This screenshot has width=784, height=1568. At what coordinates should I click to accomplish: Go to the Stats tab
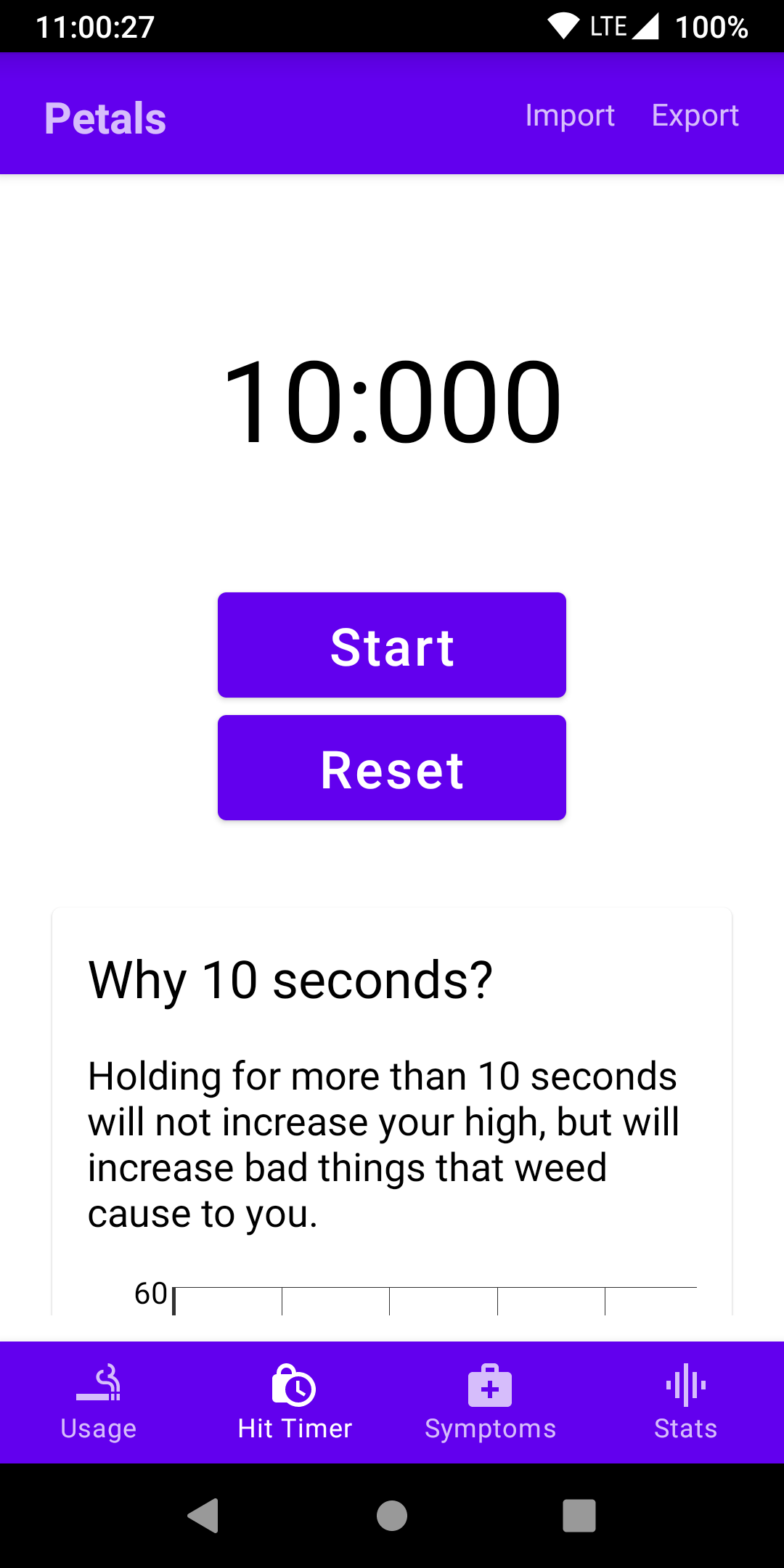tap(685, 1402)
